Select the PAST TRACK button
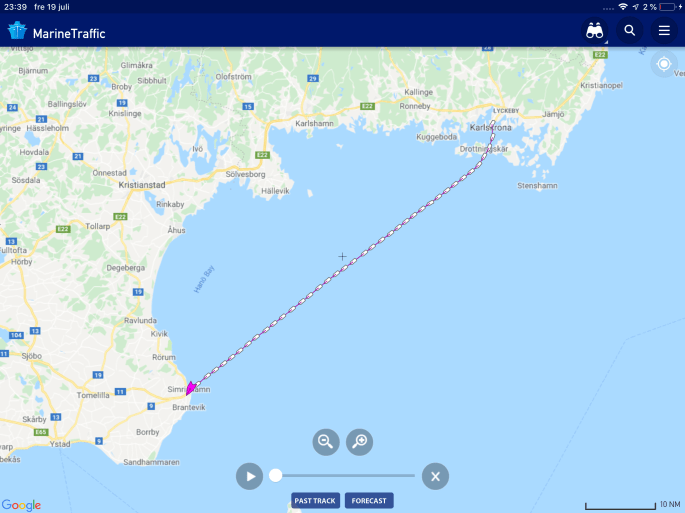Viewport: 685px width, 513px height. coord(316,500)
